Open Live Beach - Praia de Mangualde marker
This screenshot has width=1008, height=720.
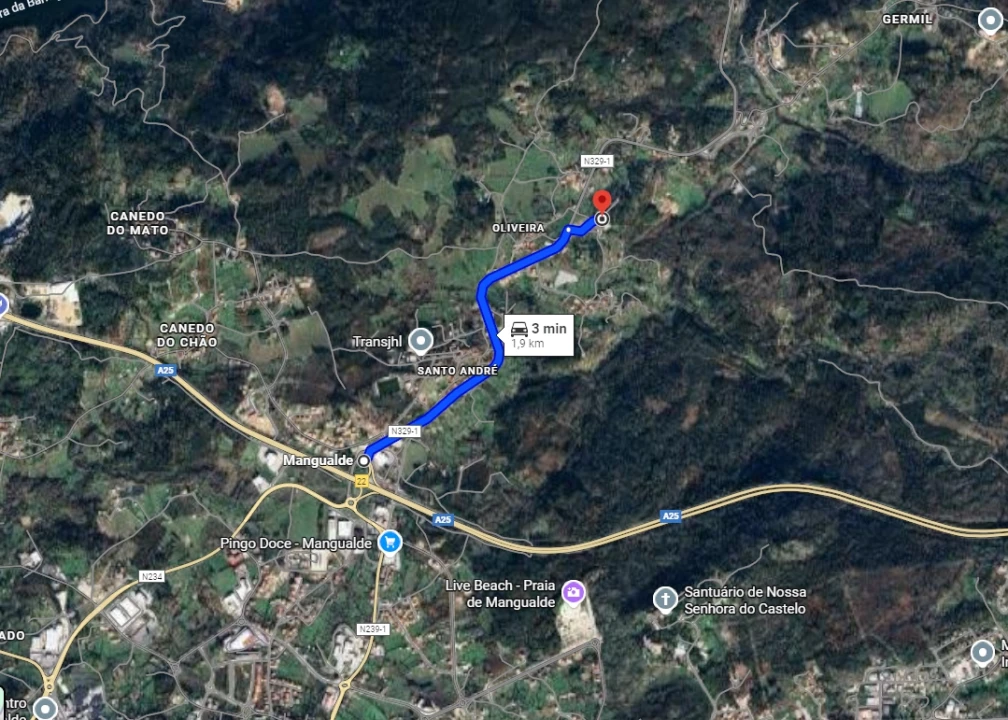coord(573,592)
